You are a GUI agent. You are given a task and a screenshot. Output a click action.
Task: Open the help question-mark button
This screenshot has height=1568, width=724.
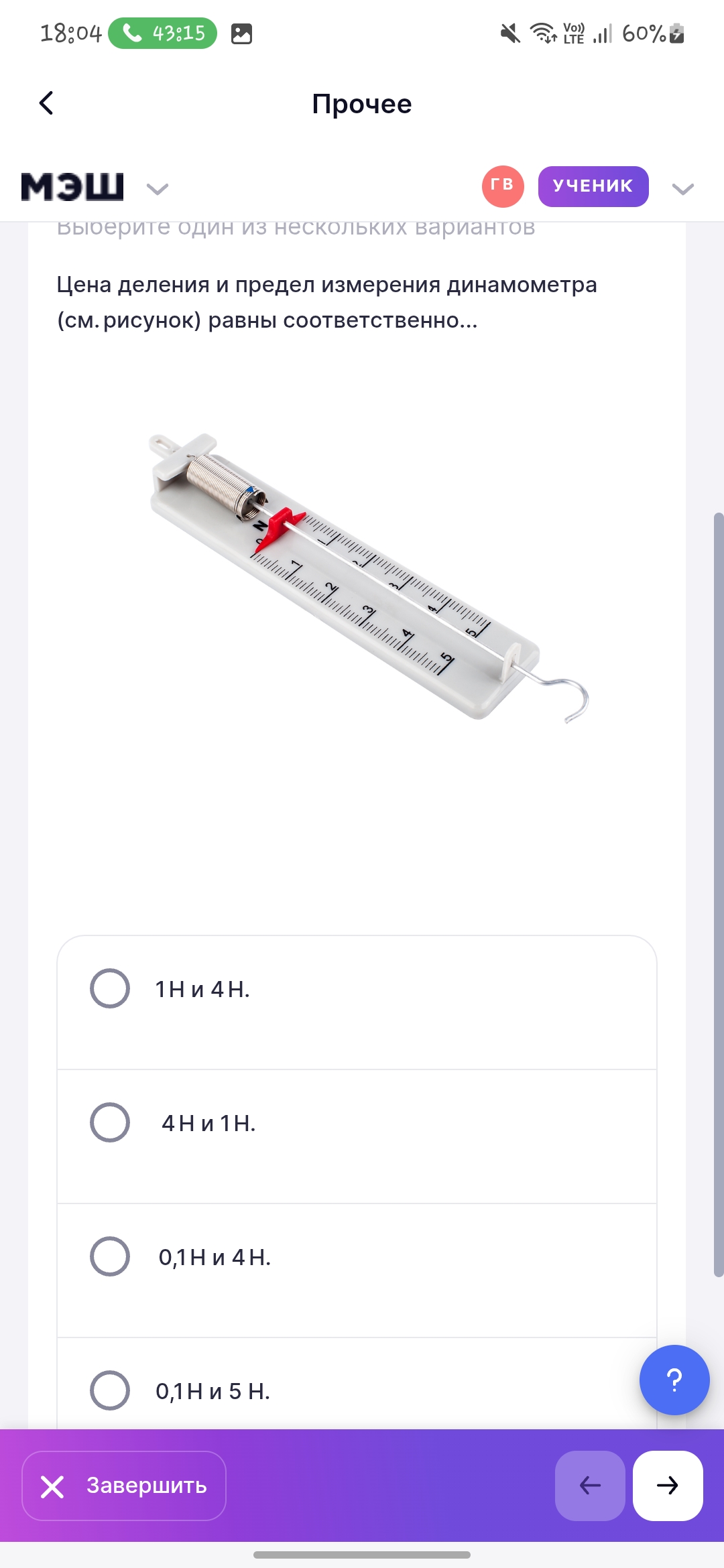tap(674, 1380)
